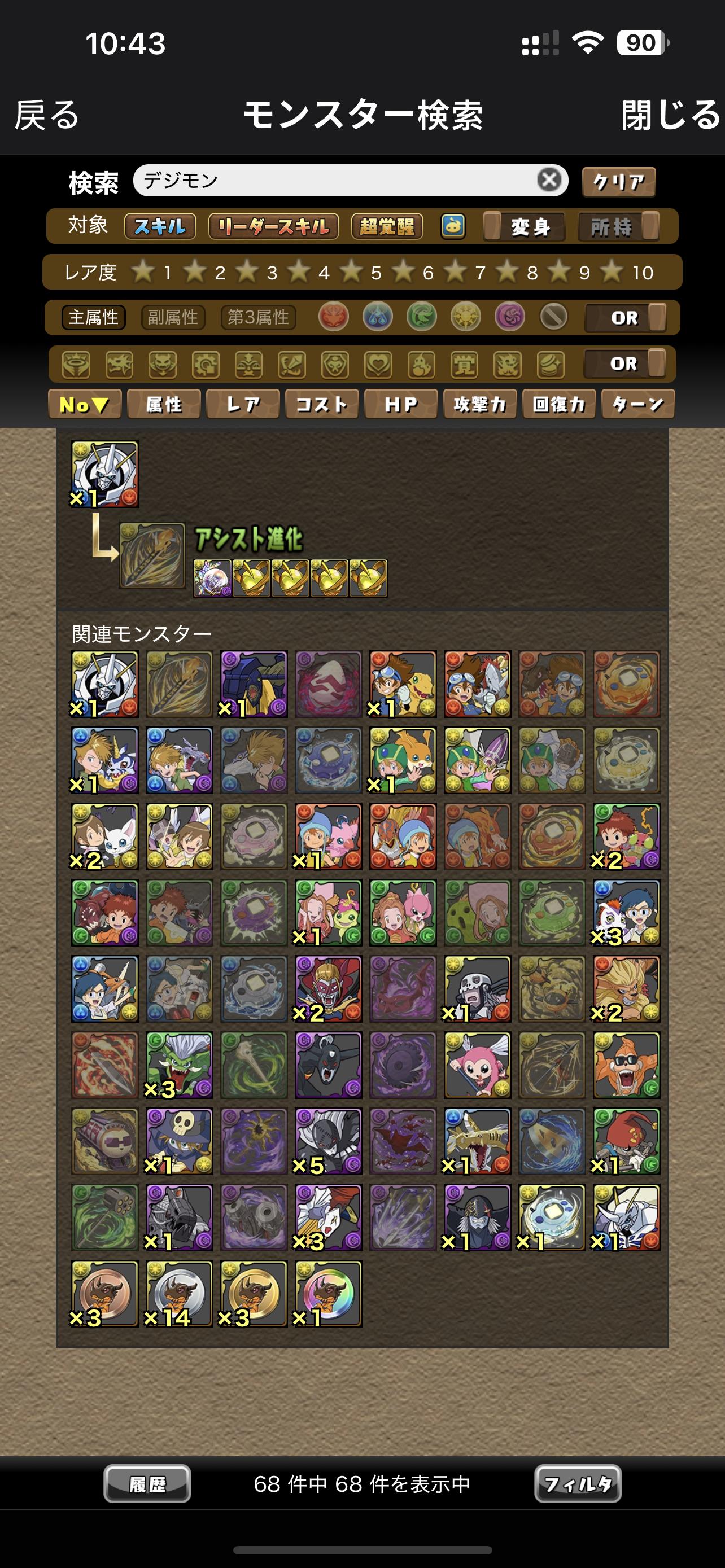
Task: Sort results by 攻撃力
Action: coord(480,404)
